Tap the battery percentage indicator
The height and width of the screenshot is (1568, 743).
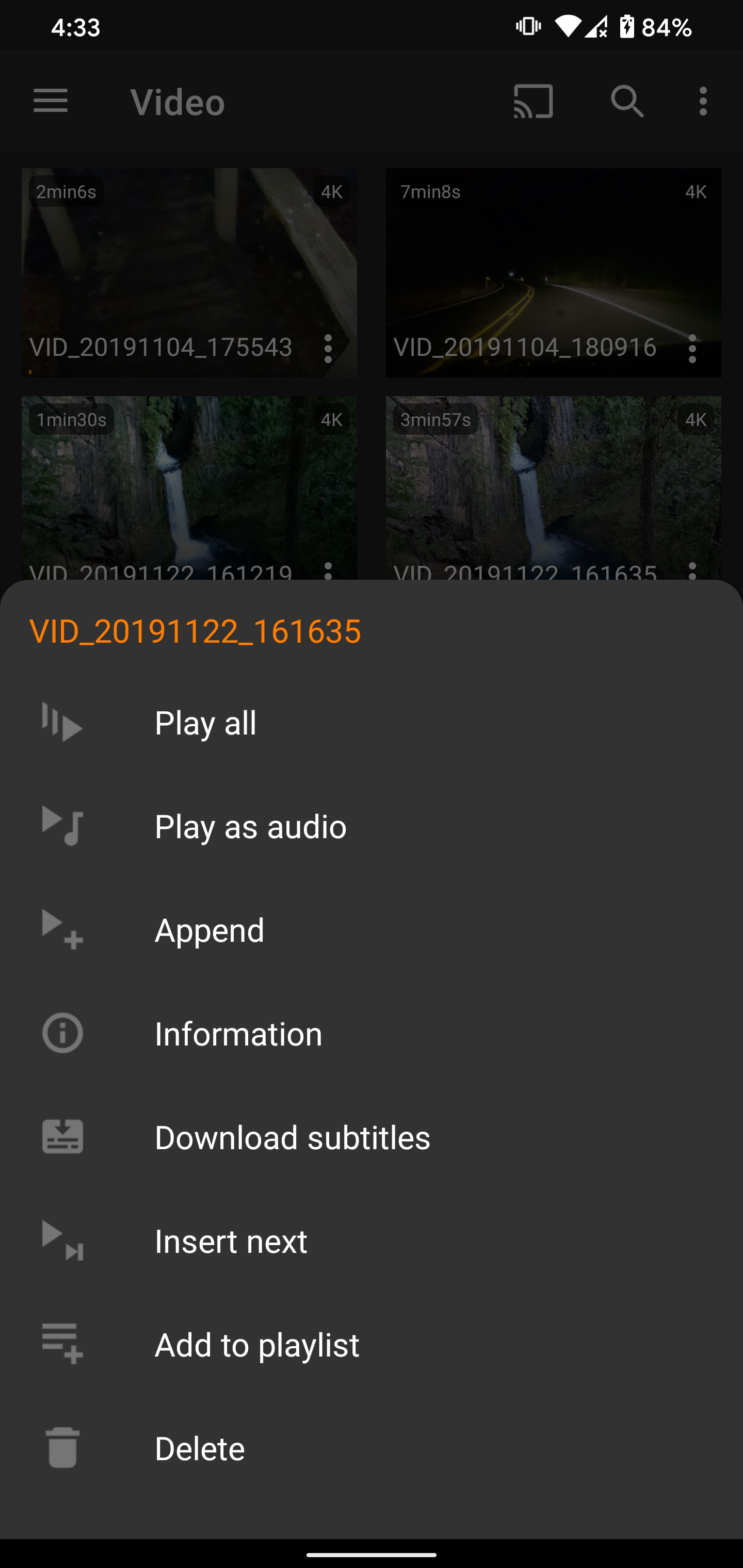pyautogui.click(x=668, y=27)
